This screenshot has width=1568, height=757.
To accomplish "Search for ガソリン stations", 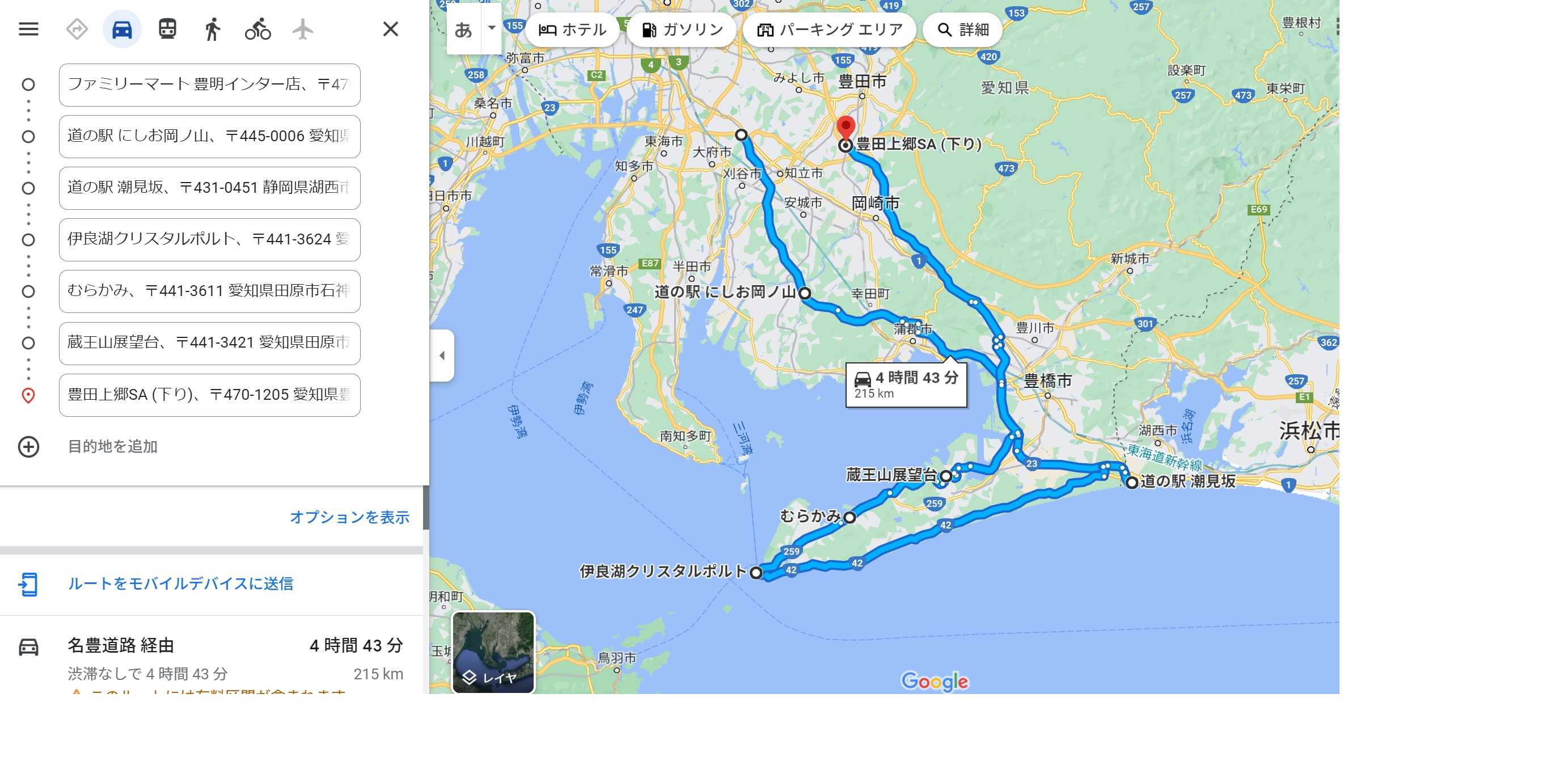I will [x=682, y=29].
